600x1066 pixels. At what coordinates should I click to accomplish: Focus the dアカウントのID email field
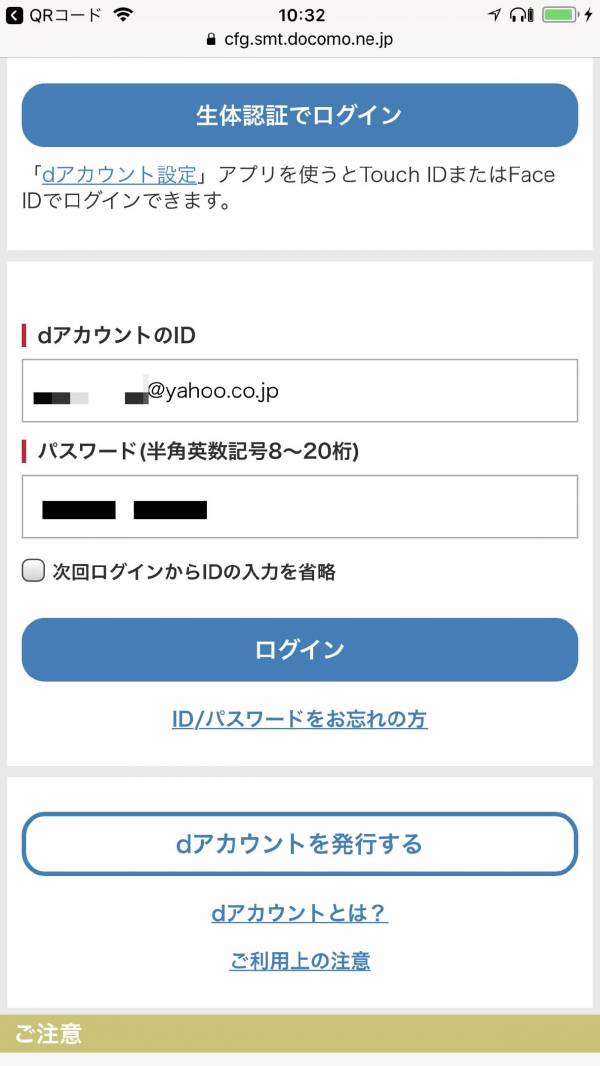click(x=300, y=390)
